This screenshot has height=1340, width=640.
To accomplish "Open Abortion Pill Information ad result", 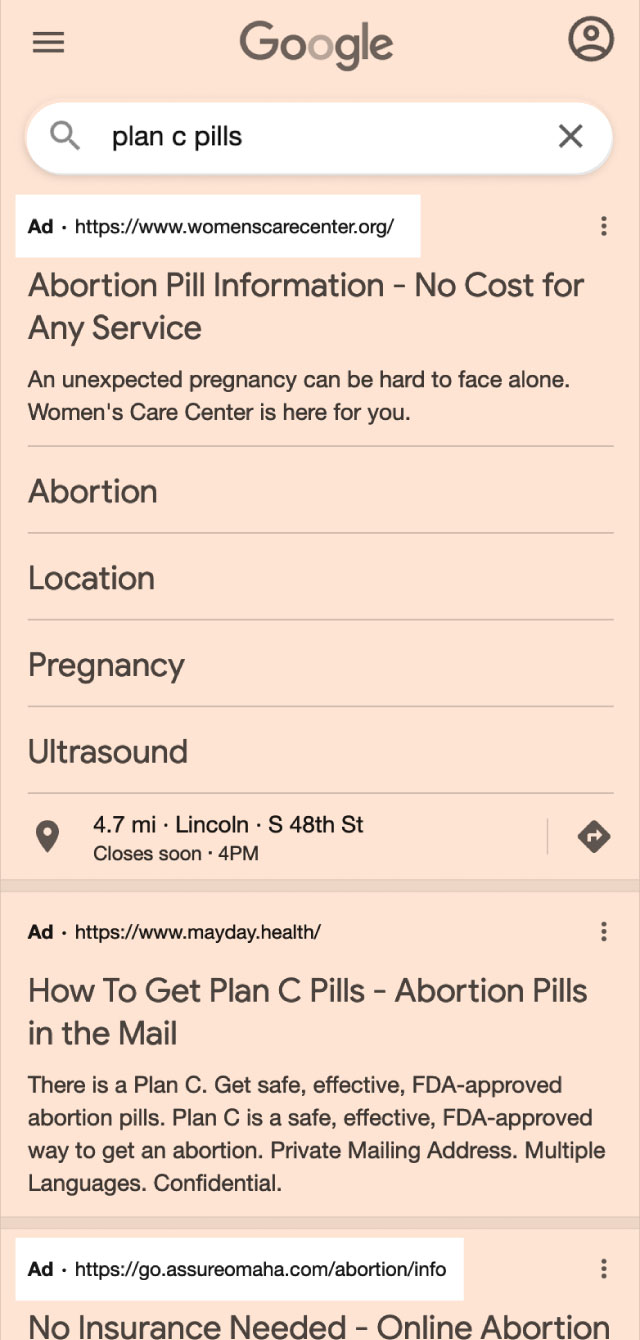I will click(306, 306).
